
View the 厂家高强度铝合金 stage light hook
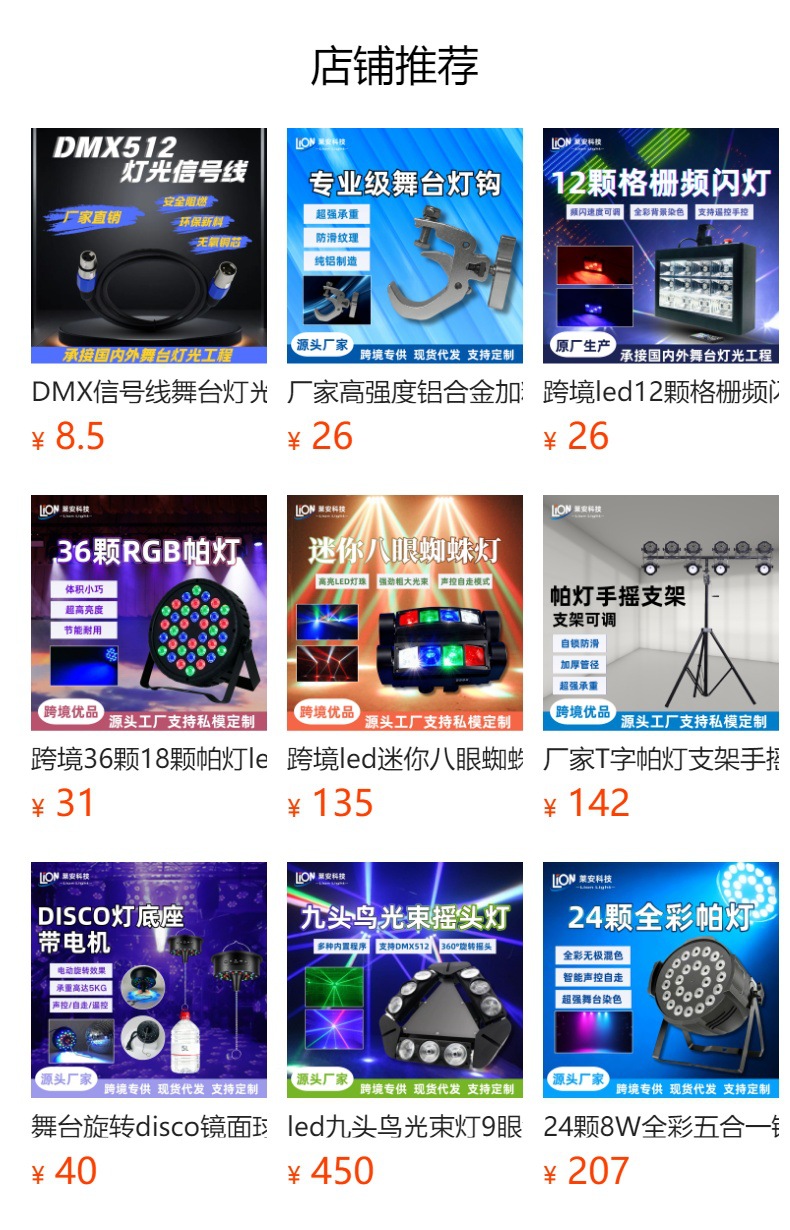coord(405,246)
